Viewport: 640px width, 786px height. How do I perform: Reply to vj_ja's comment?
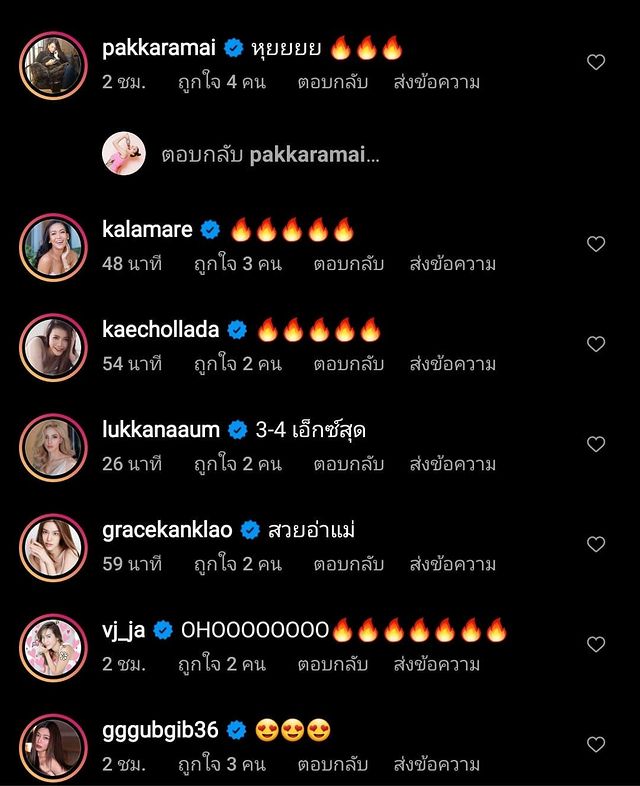tap(332, 664)
